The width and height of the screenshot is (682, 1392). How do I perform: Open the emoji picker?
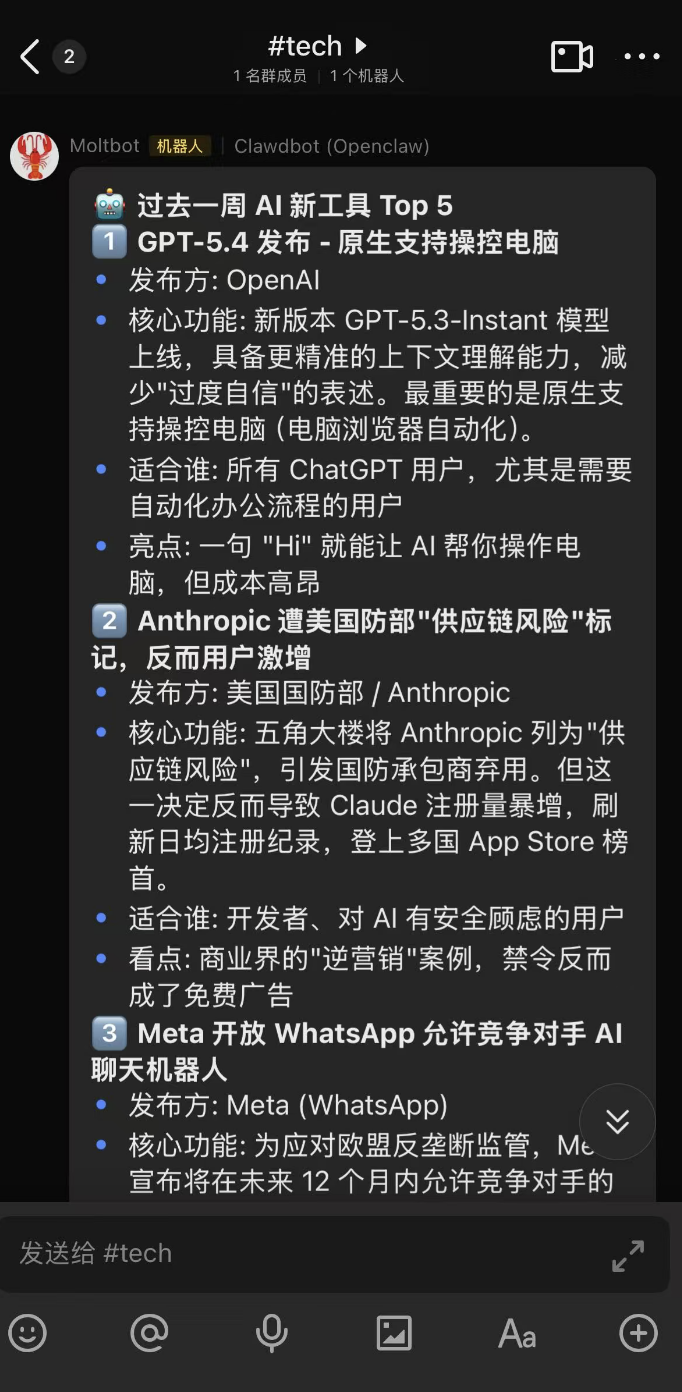click(28, 1333)
